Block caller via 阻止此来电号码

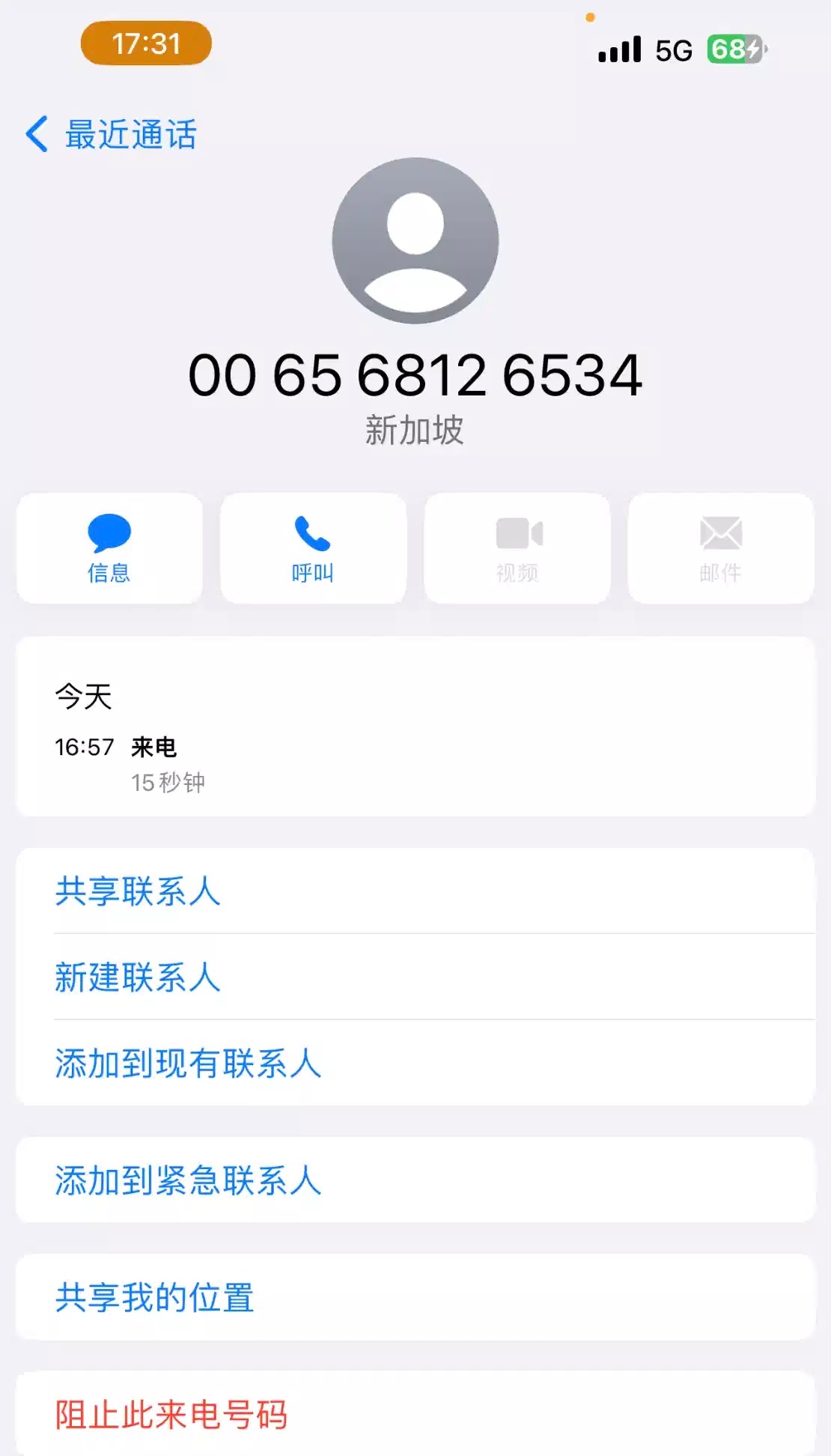point(171,1415)
